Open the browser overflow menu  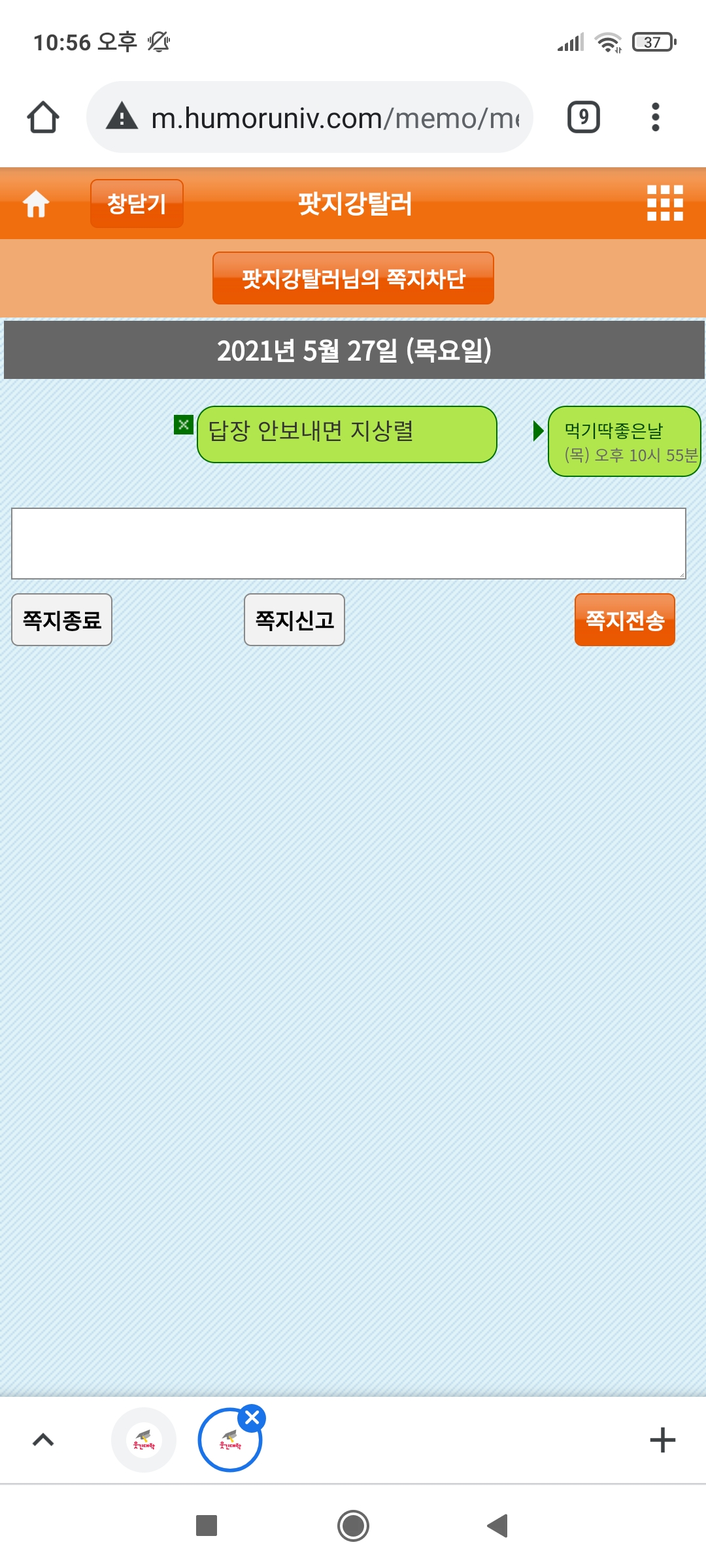tap(656, 118)
